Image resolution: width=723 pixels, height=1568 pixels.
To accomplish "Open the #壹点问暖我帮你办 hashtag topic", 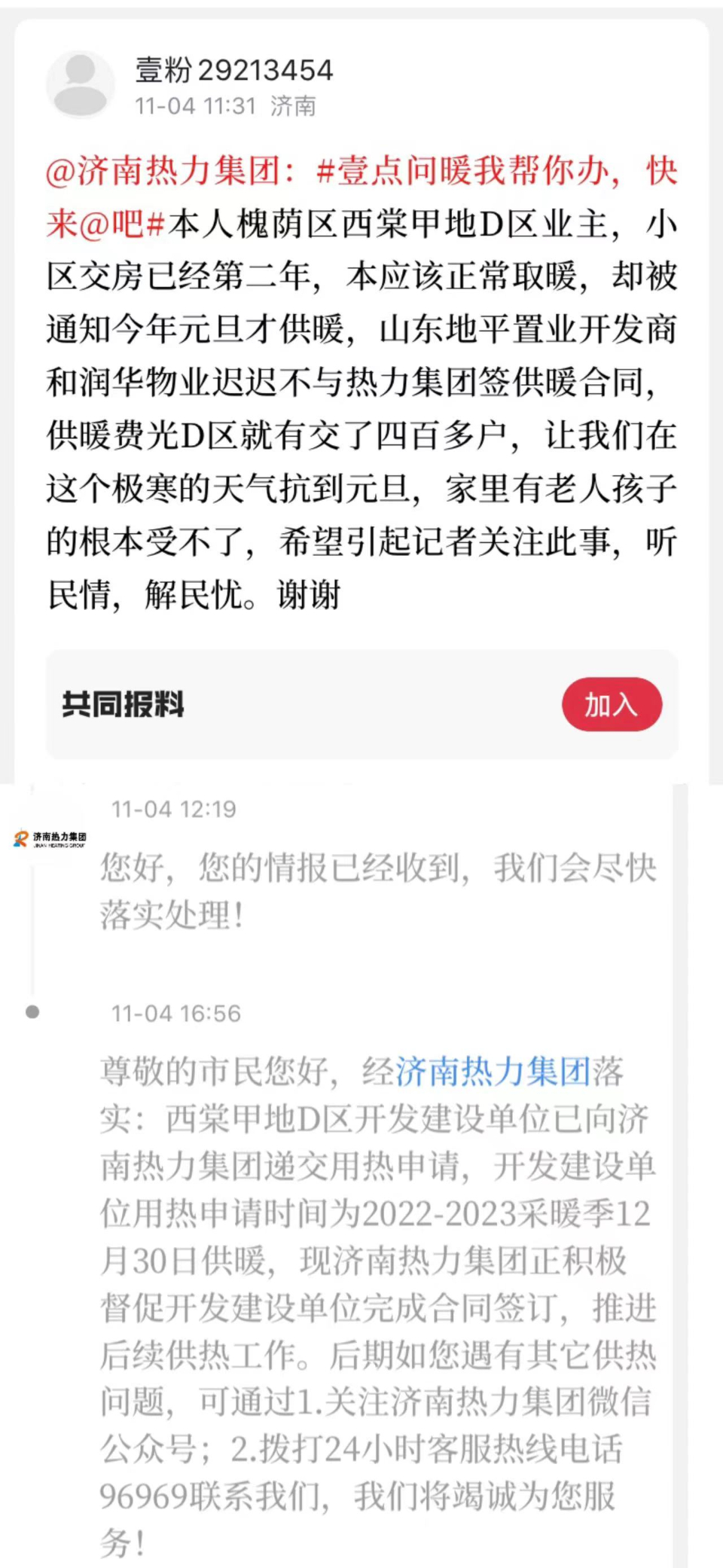I will (x=467, y=171).
